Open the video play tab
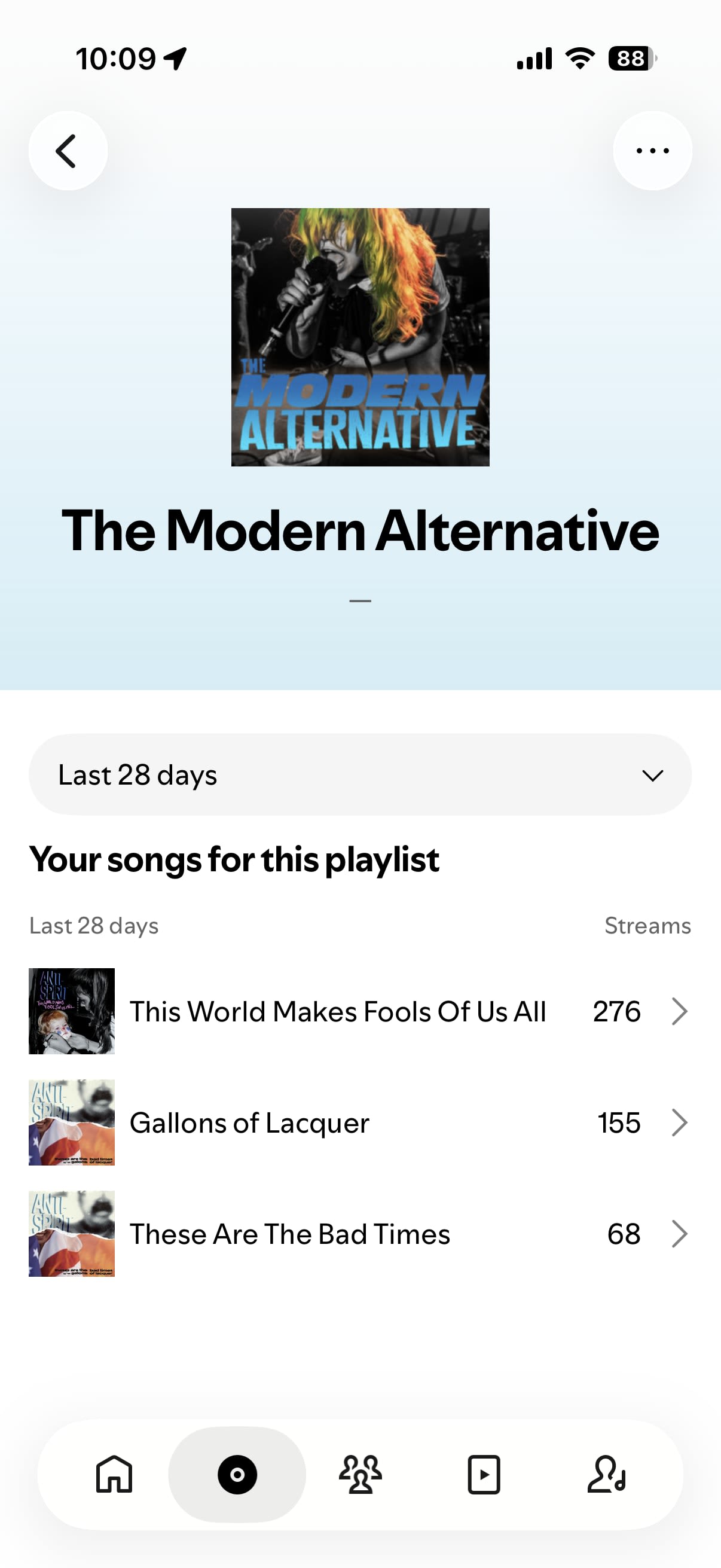The image size is (721, 1568). click(x=484, y=1474)
